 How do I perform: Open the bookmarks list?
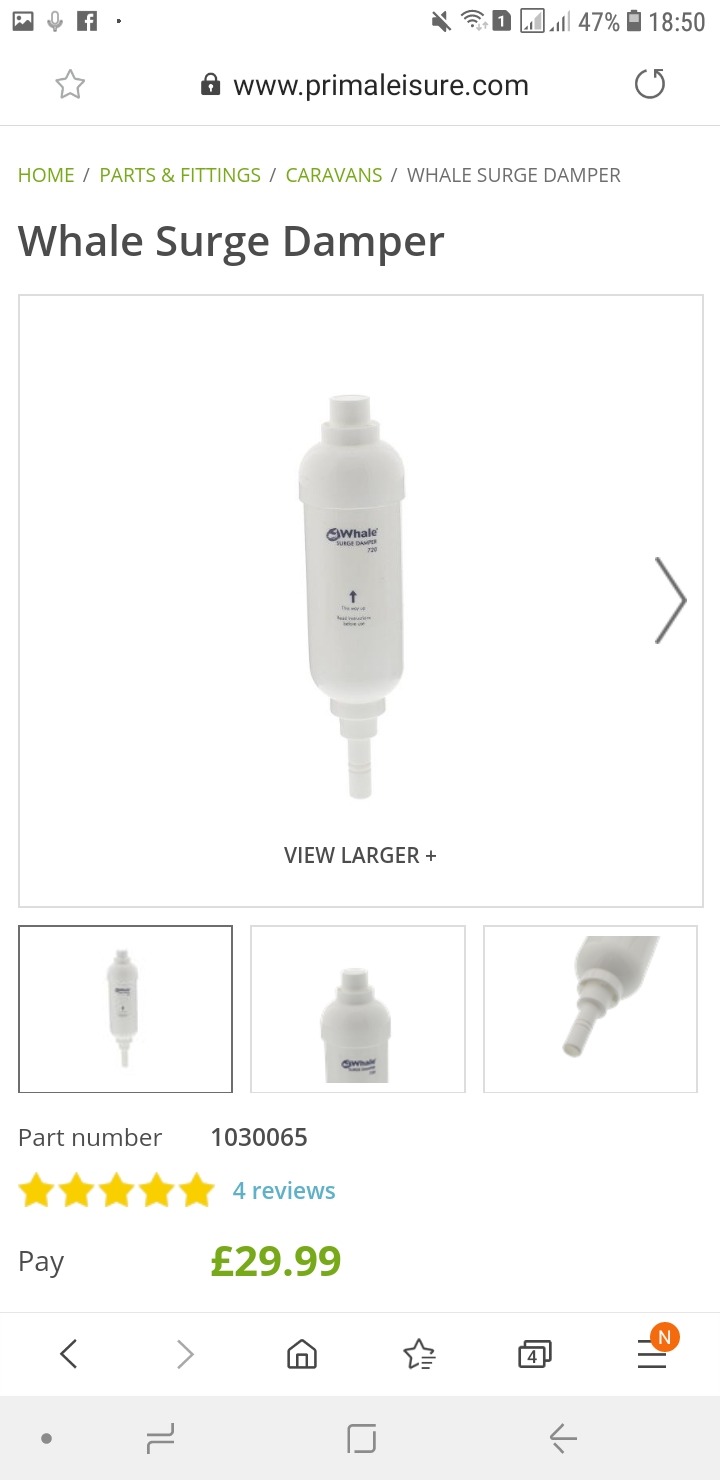(419, 1354)
